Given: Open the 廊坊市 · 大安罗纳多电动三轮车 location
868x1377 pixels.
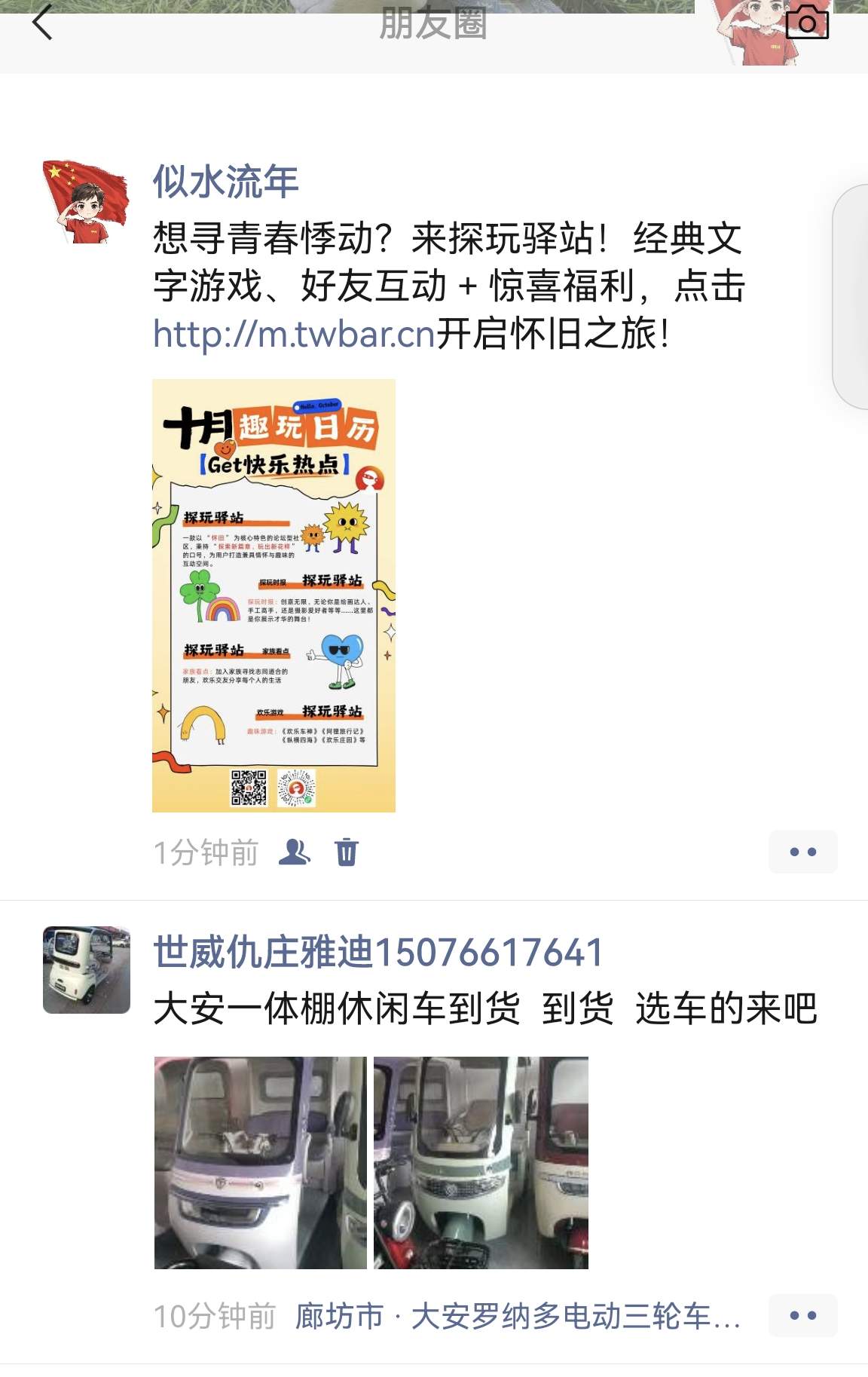Looking at the screenshot, I should pyautogui.click(x=518, y=1317).
